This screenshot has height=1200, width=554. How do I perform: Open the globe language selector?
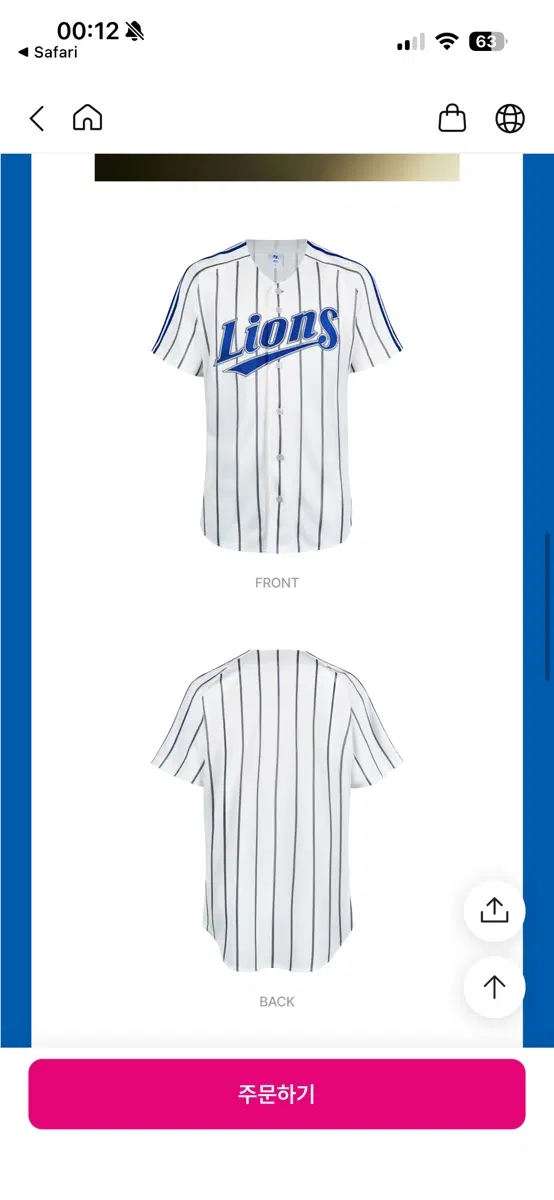click(510, 119)
